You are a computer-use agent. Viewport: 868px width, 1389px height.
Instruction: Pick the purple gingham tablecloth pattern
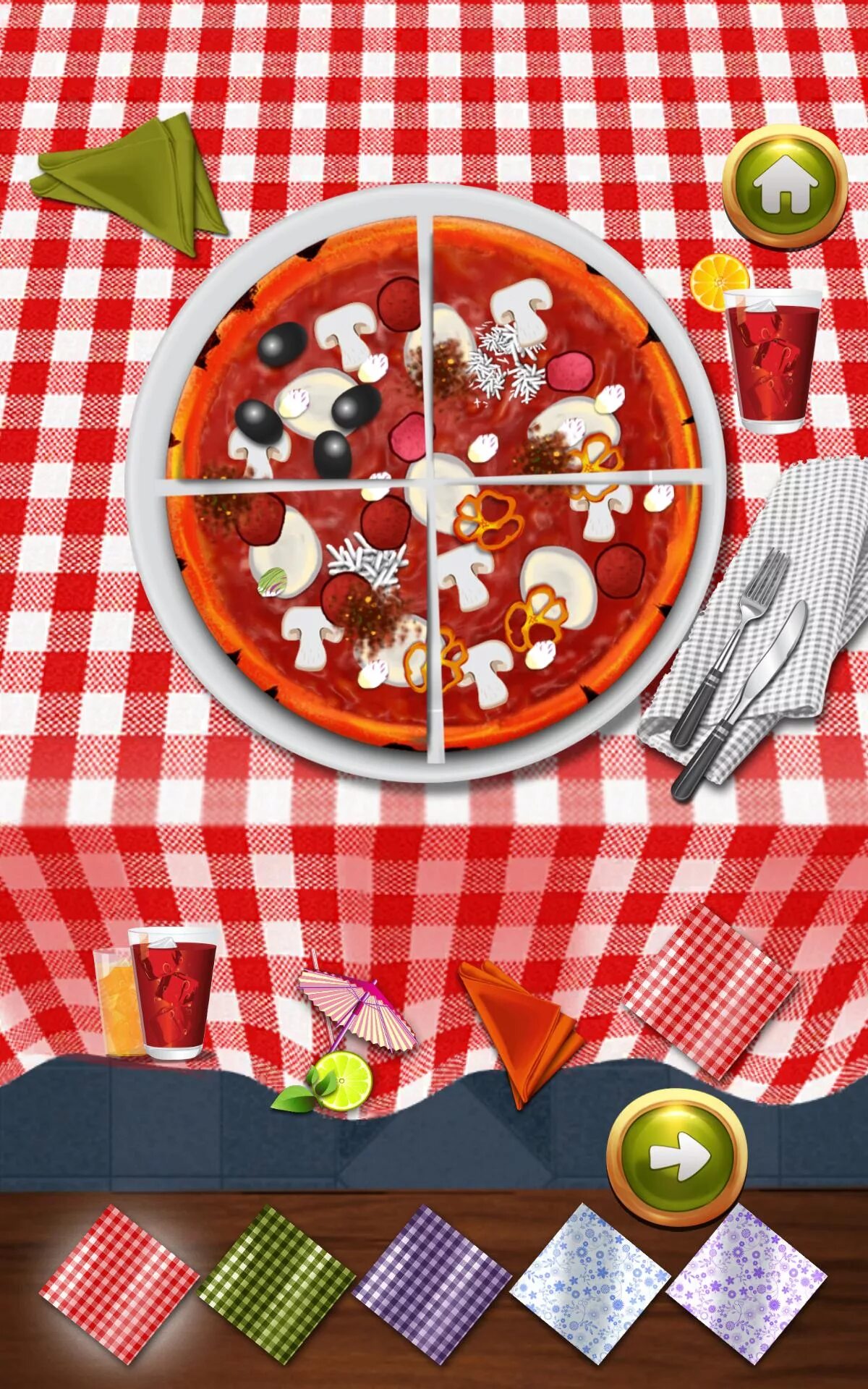point(433,1285)
